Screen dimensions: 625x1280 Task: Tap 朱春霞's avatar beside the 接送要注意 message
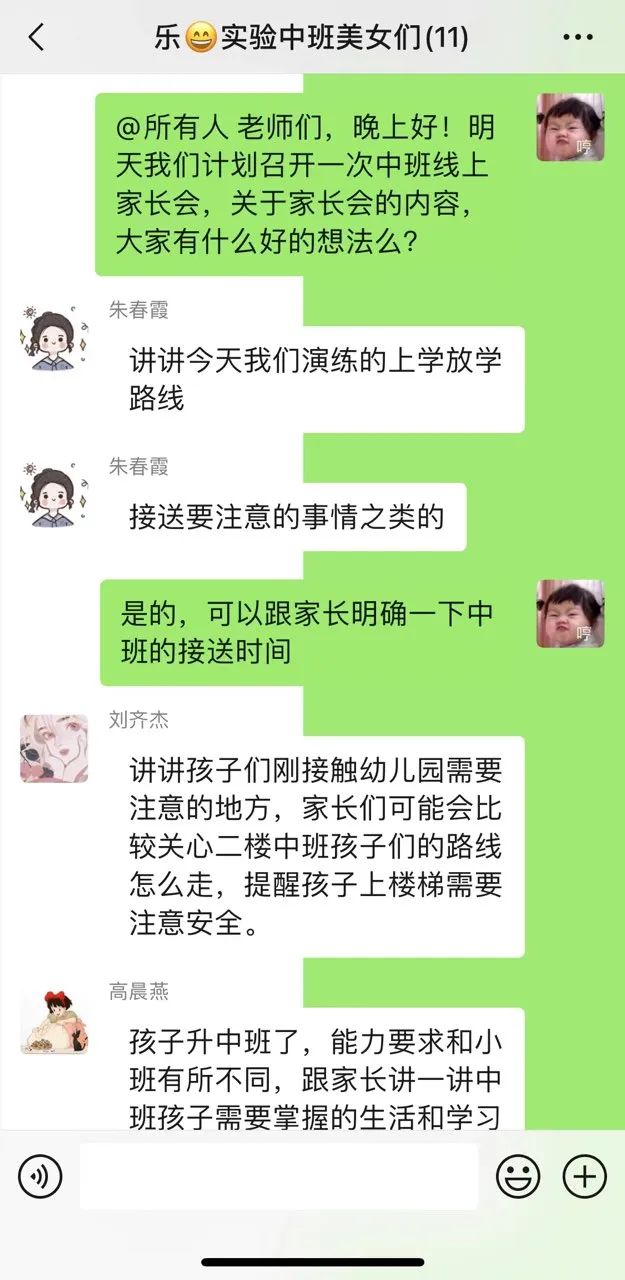click(x=54, y=492)
